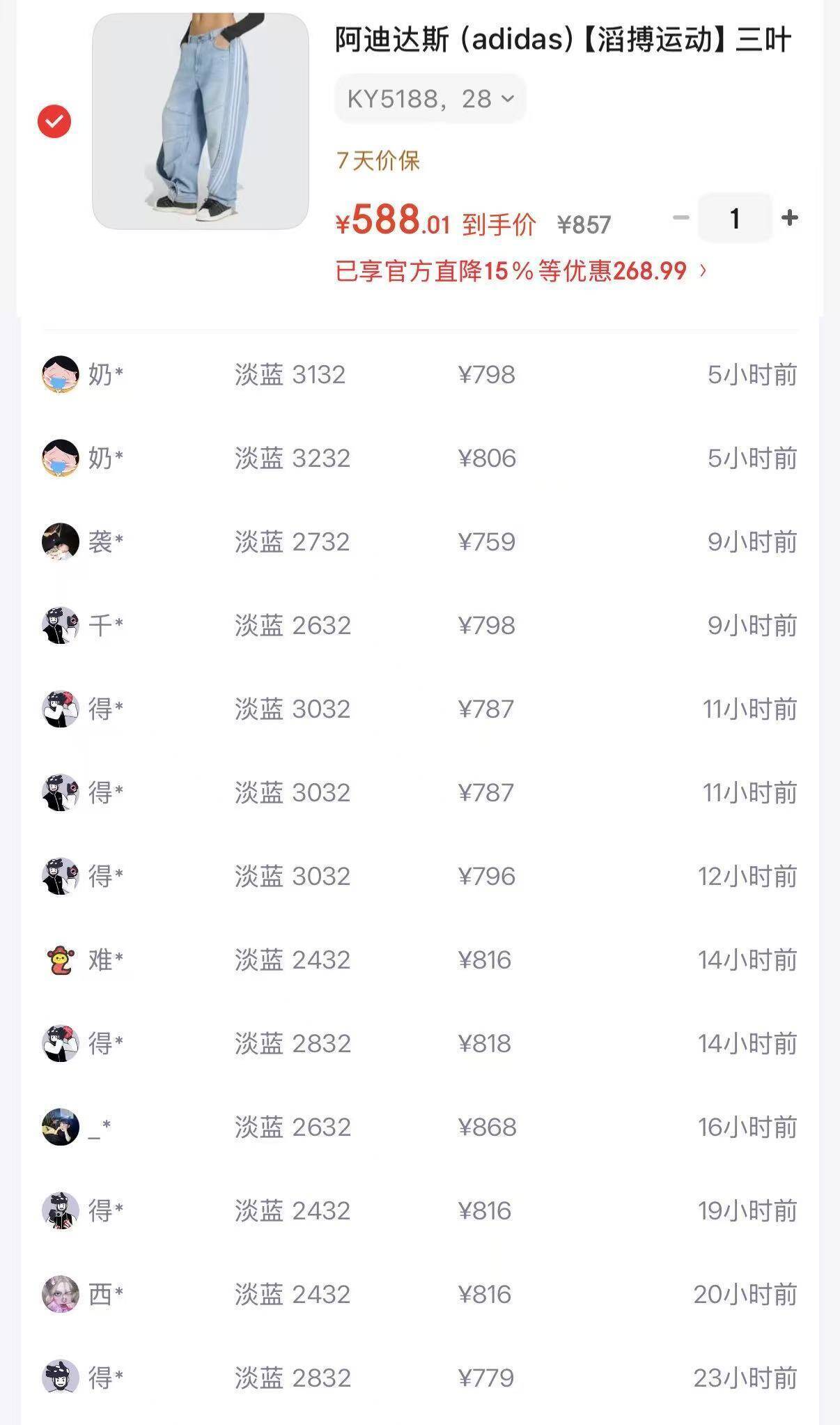Toggle the red product selection checkmark
840x1425 pixels.
[x=53, y=121]
